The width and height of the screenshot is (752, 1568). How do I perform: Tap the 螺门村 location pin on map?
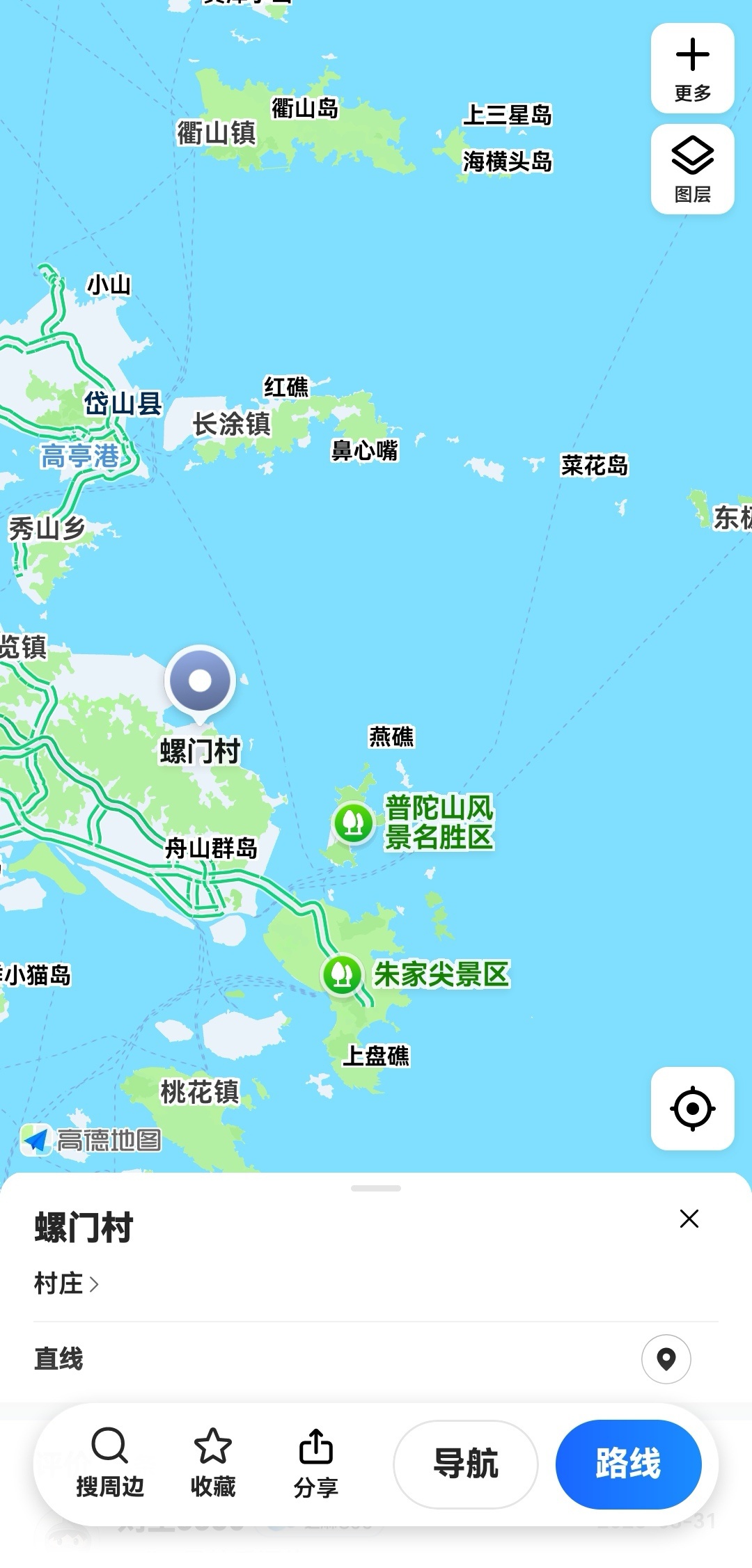point(200,683)
